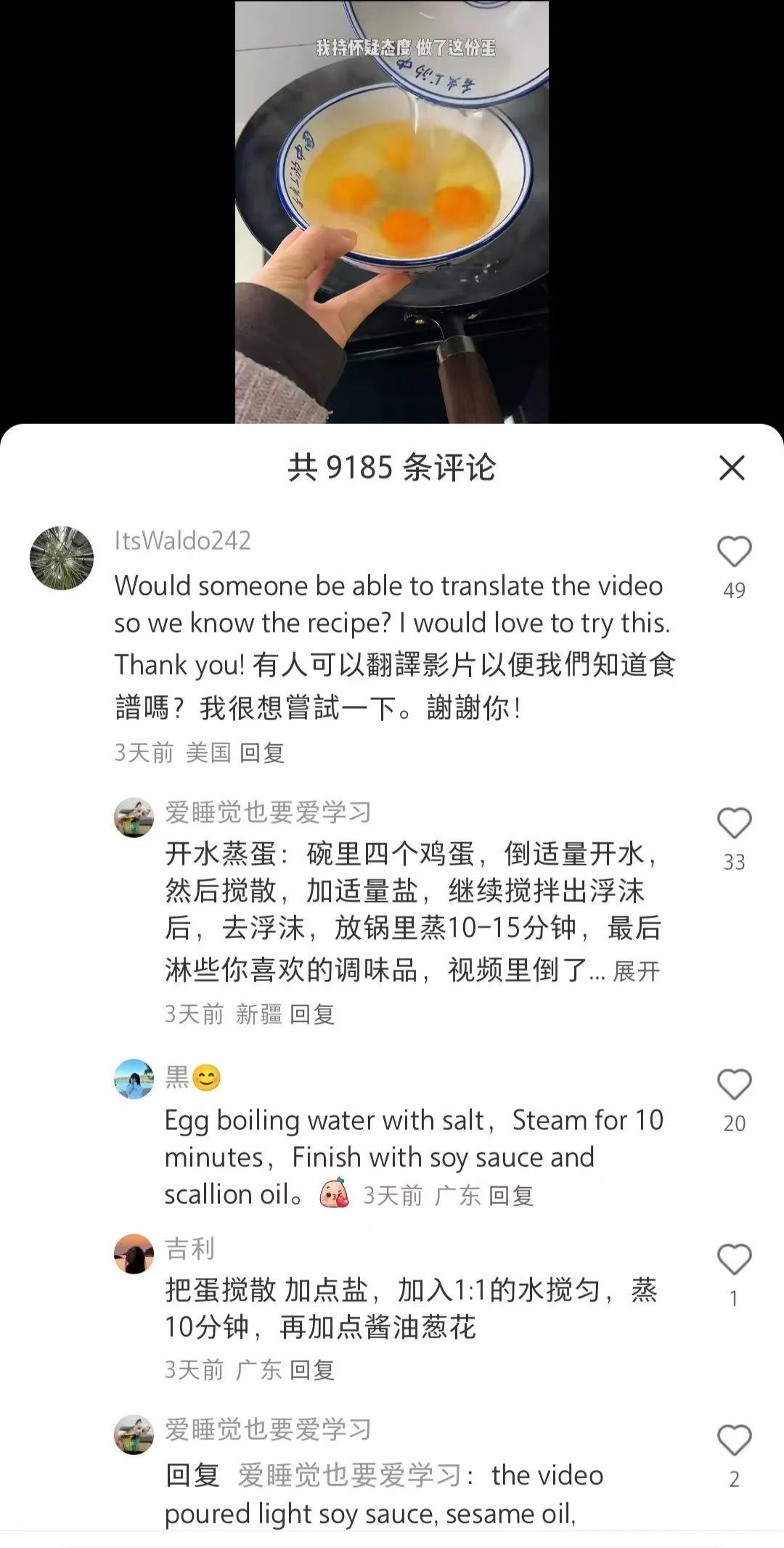Reply to ItsWaldo242's comment
The width and height of the screenshot is (784, 1548).
tap(262, 753)
